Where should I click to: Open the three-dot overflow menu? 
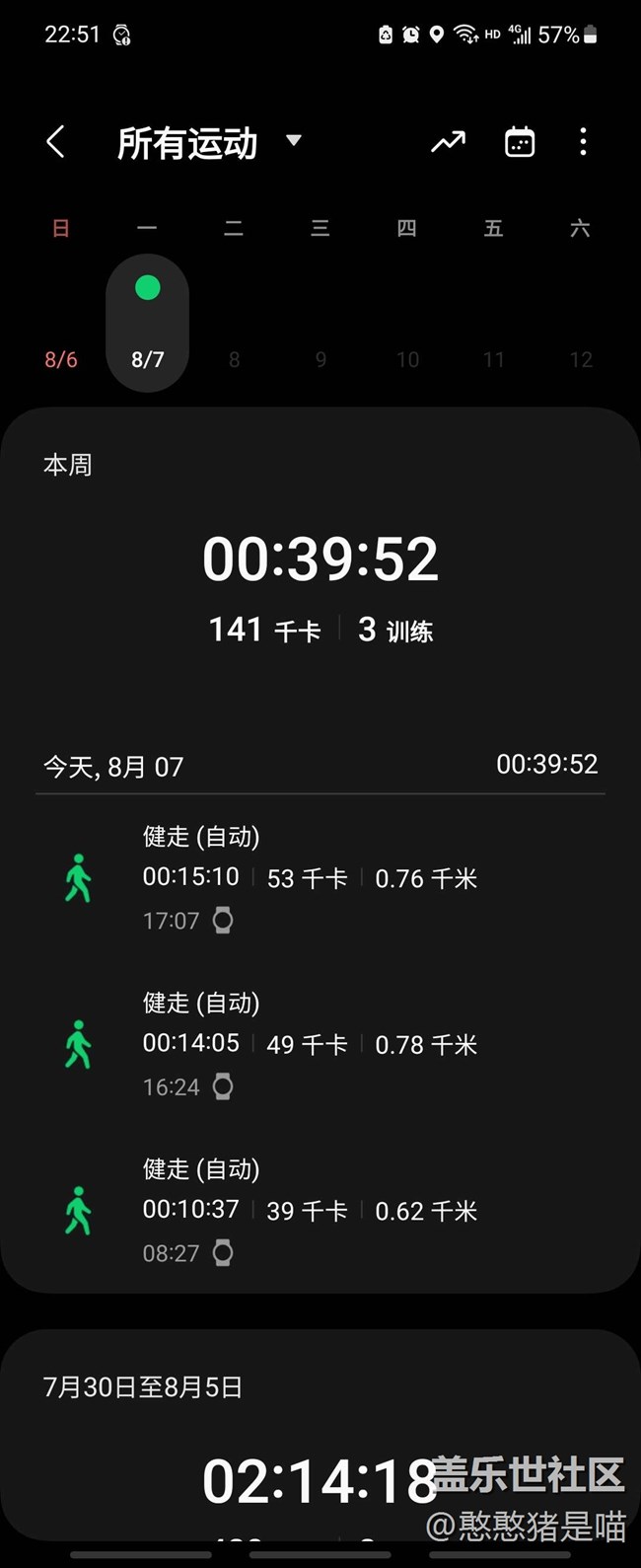583,142
